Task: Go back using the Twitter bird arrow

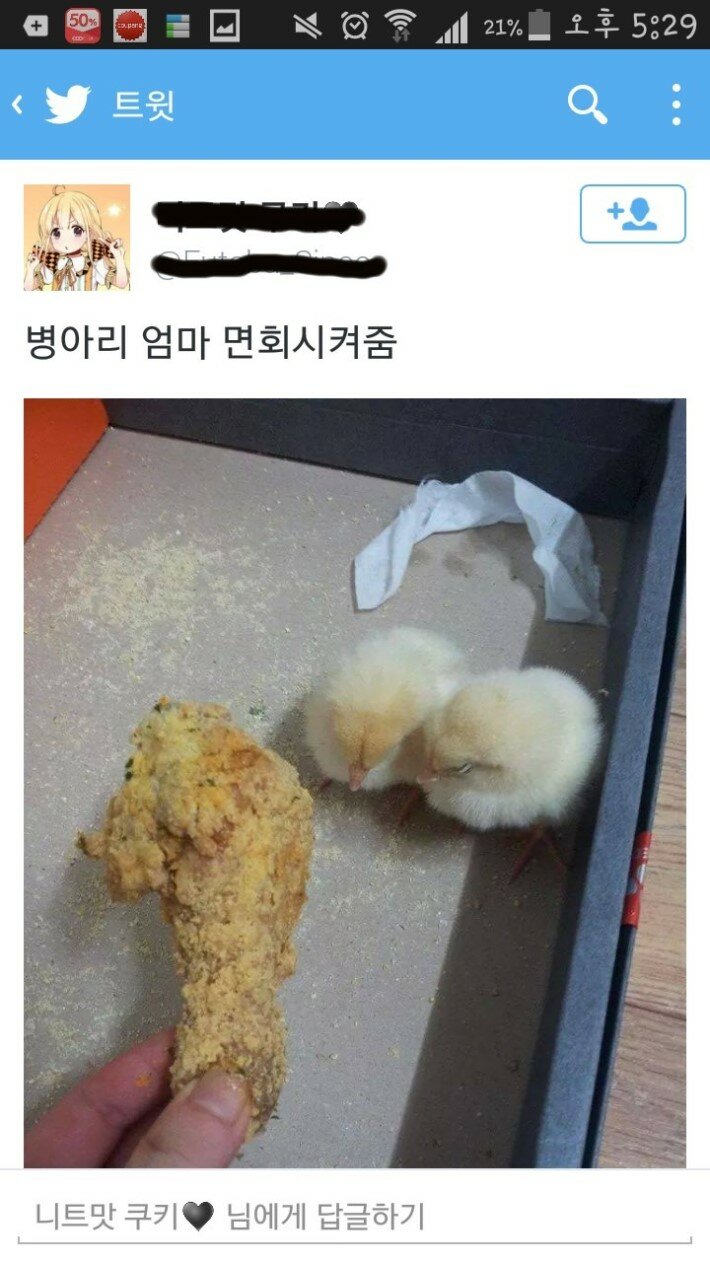Action: click(50, 105)
